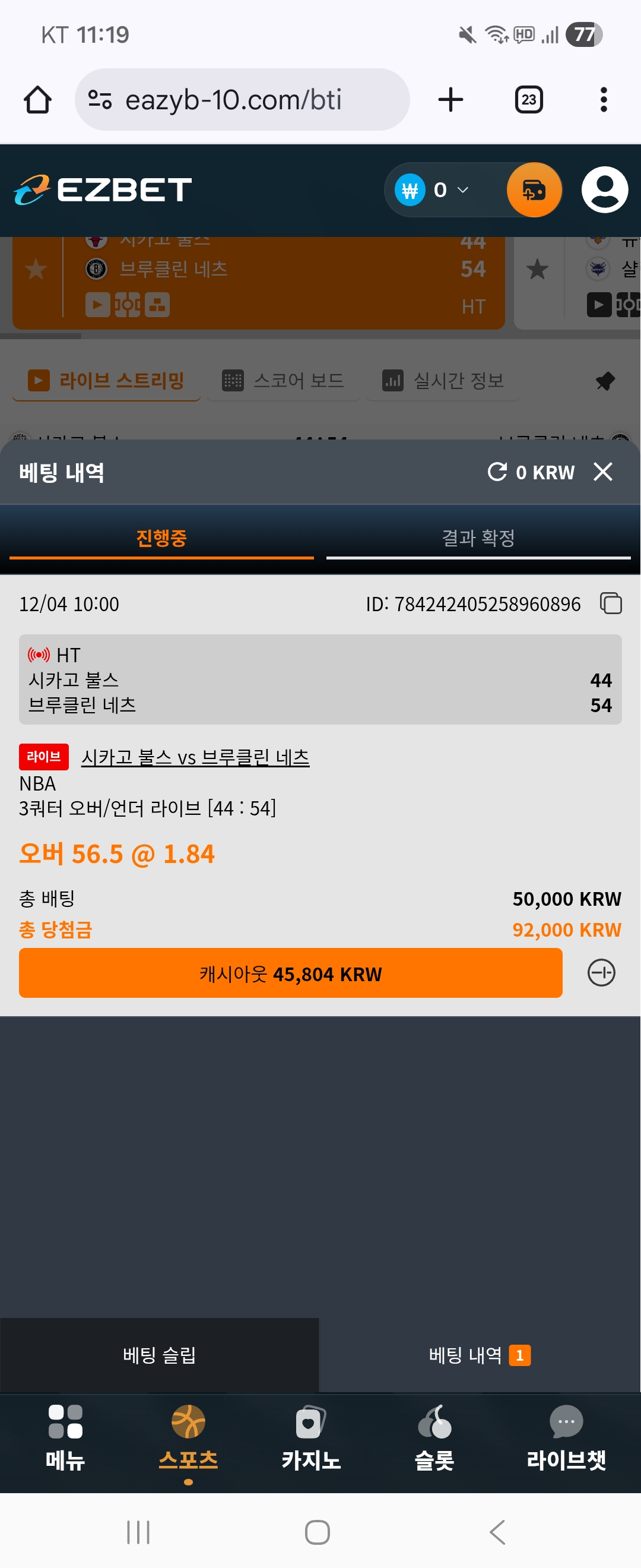Close the 베팅 내역 panel

[602, 472]
